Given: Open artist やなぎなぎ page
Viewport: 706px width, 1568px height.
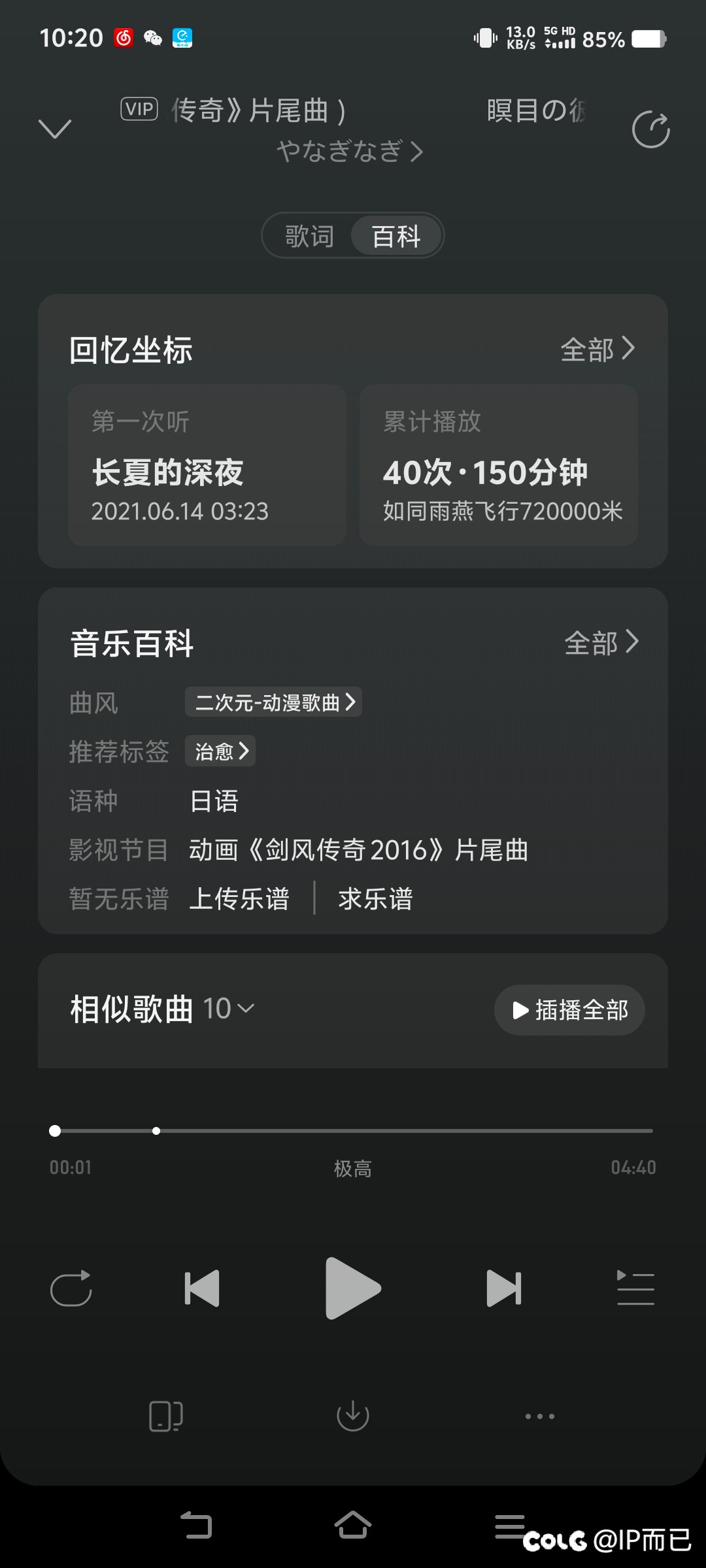Looking at the screenshot, I should coord(350,151).
